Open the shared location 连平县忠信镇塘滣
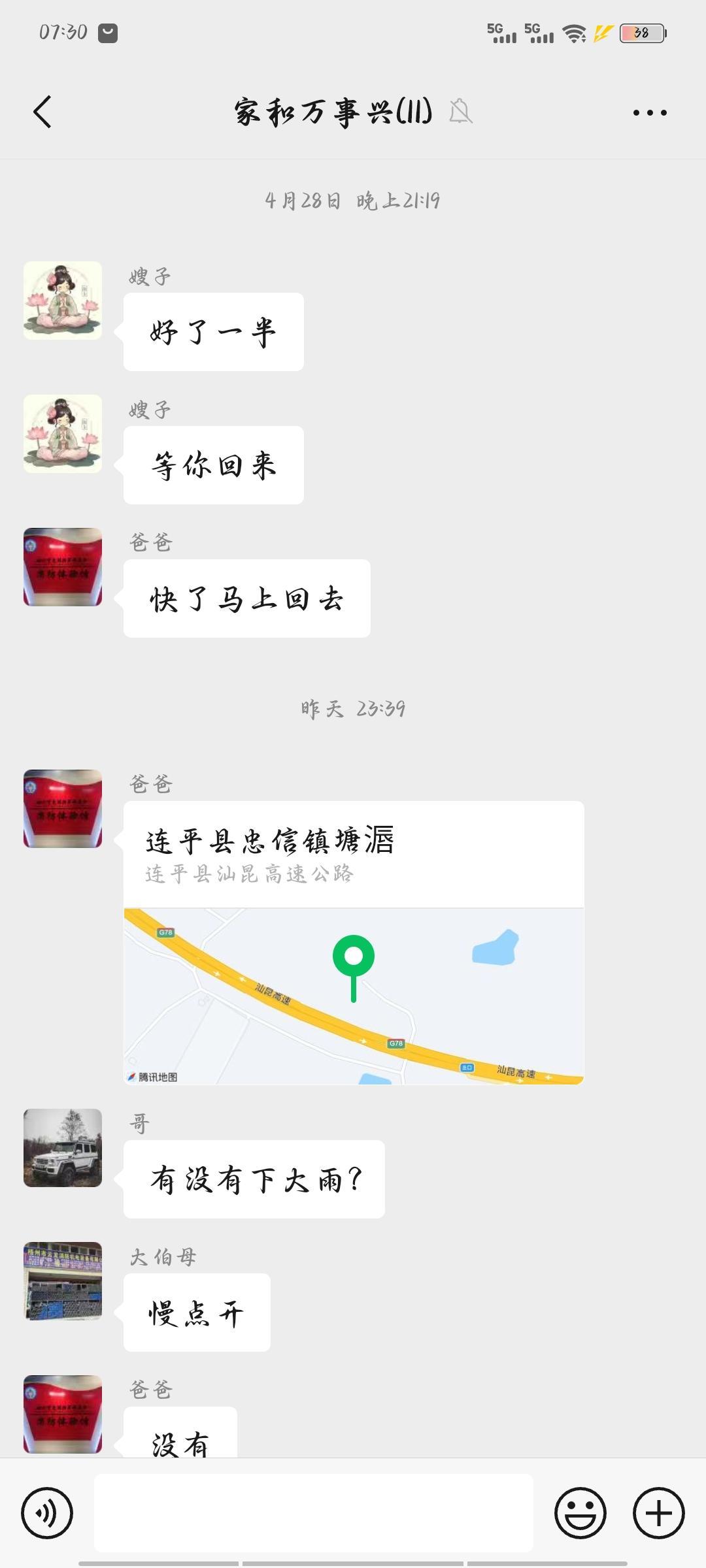 [x=354, y=943]
